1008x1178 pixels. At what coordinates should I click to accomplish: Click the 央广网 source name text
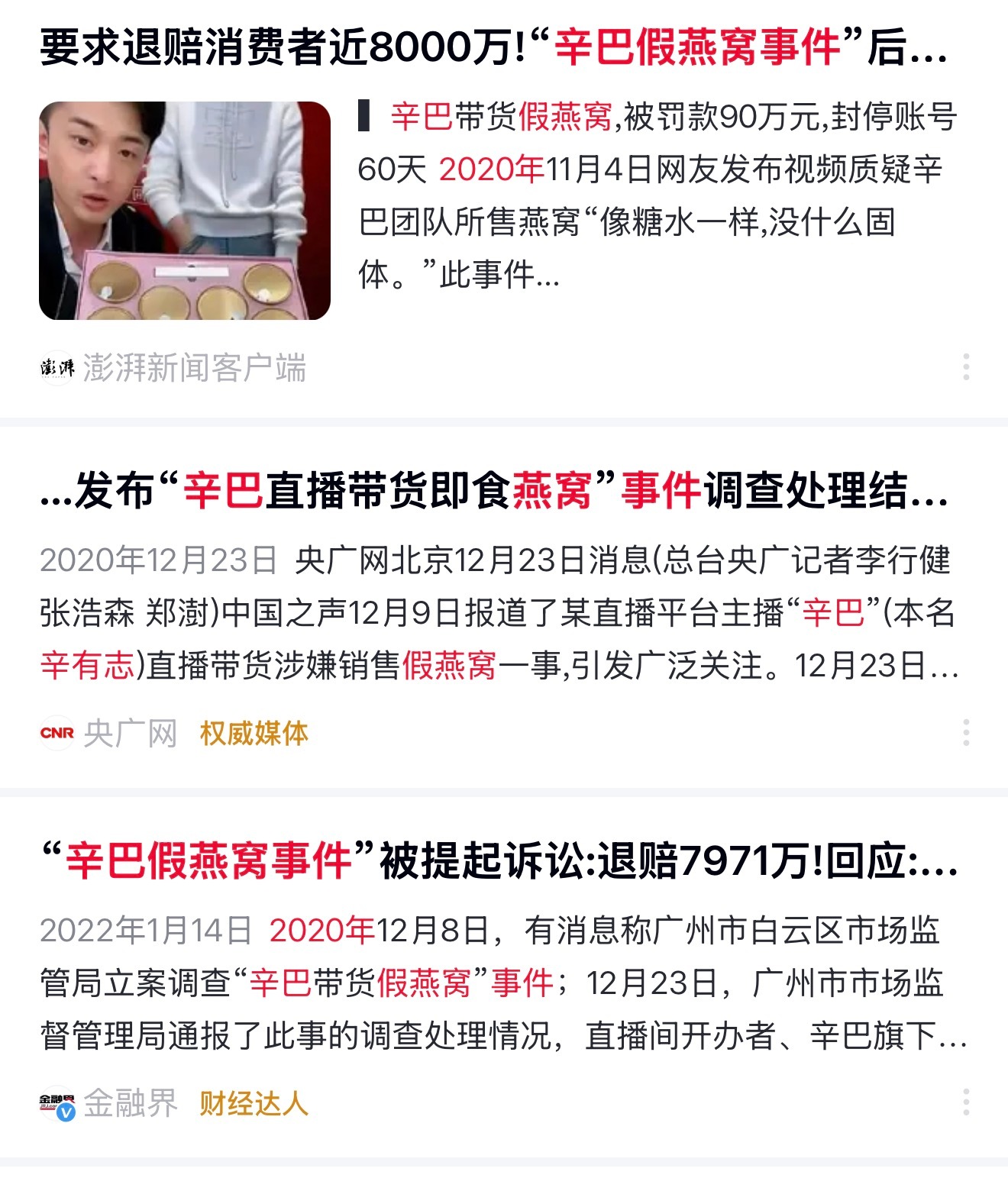130,734
